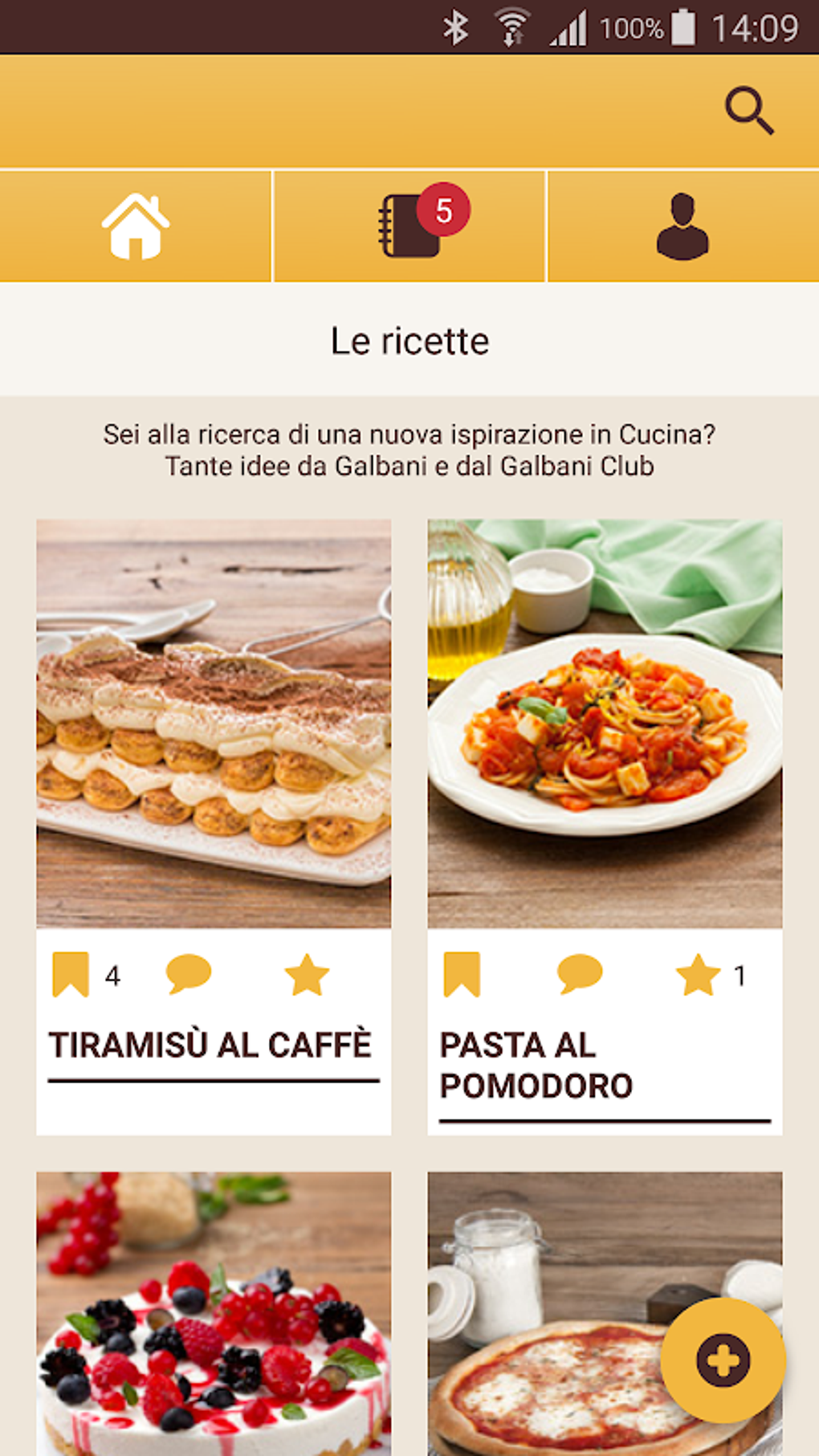
Task: Open the Tiramisù al Caffè recipe card
Action: (x=214, y=724)
